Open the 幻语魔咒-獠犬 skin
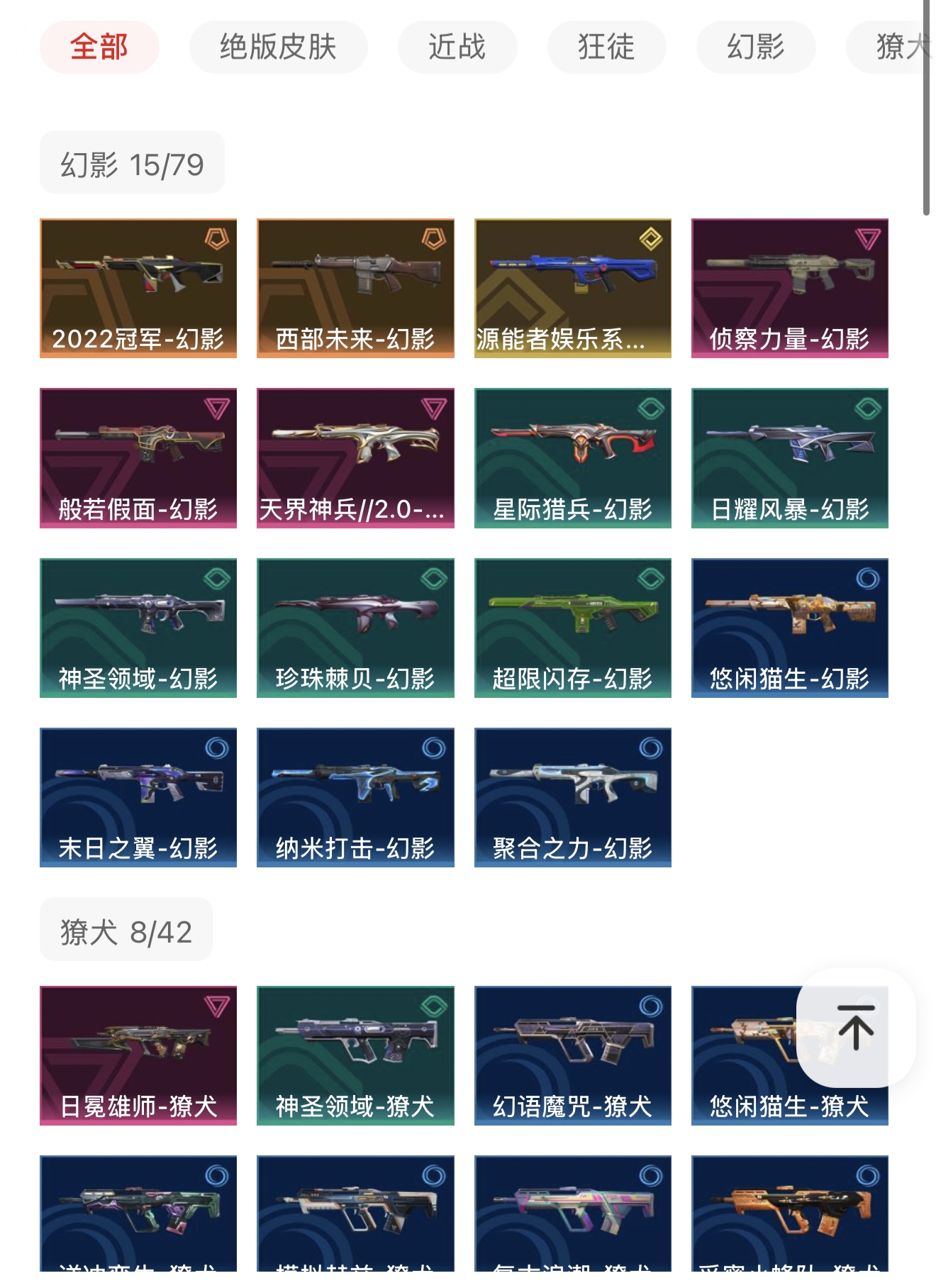The width and height of the screenshot is (936, 1288). (572, 1055)
